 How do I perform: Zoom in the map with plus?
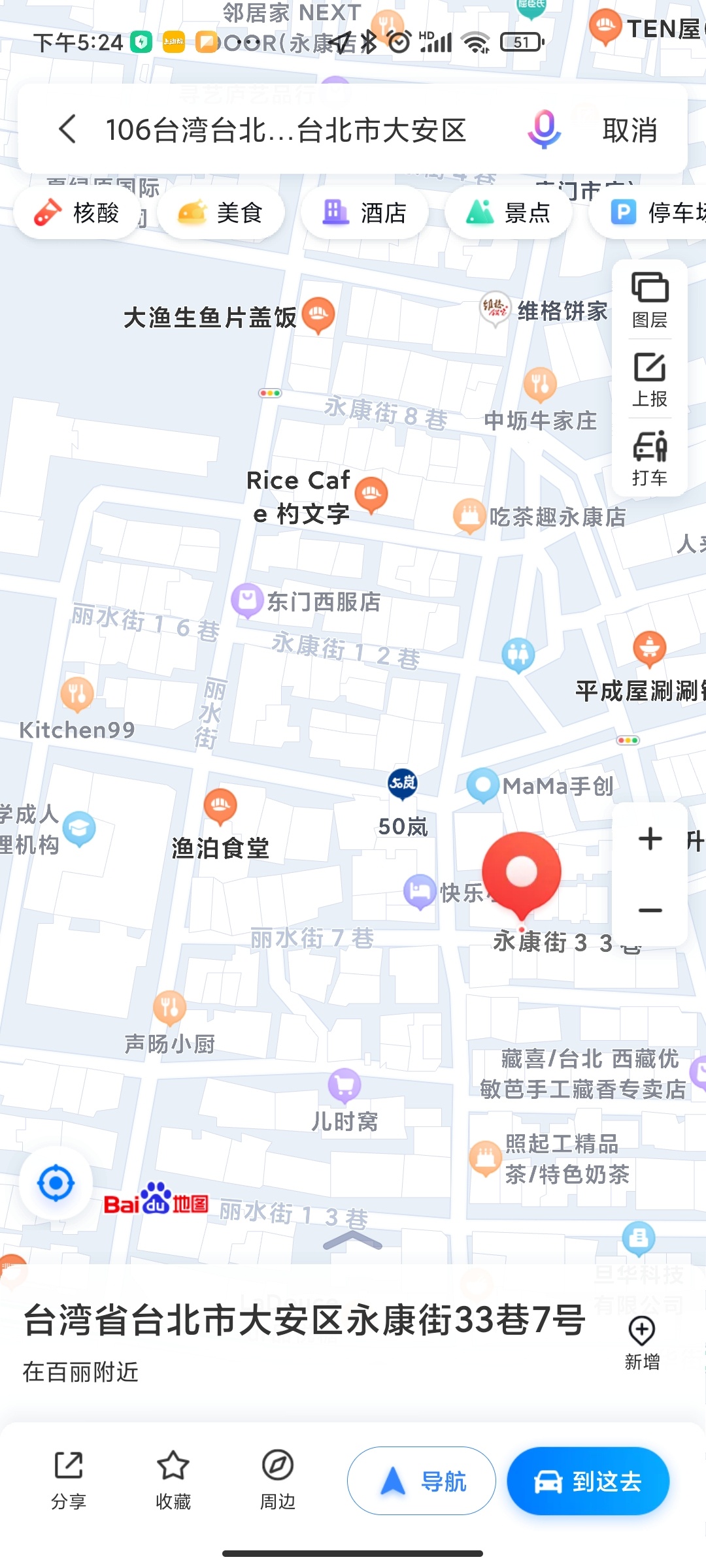tap(650, 839)
